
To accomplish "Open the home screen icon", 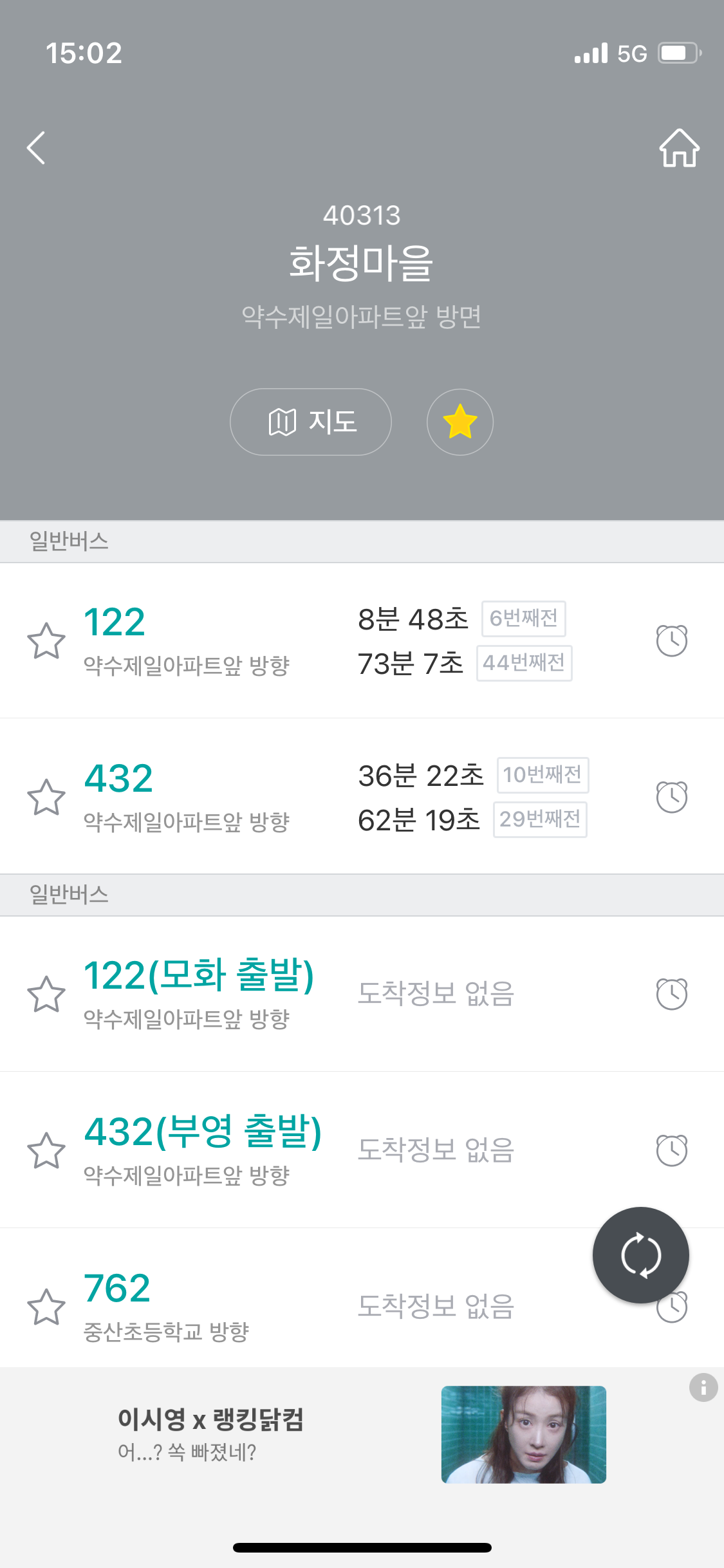I will 679,148.
